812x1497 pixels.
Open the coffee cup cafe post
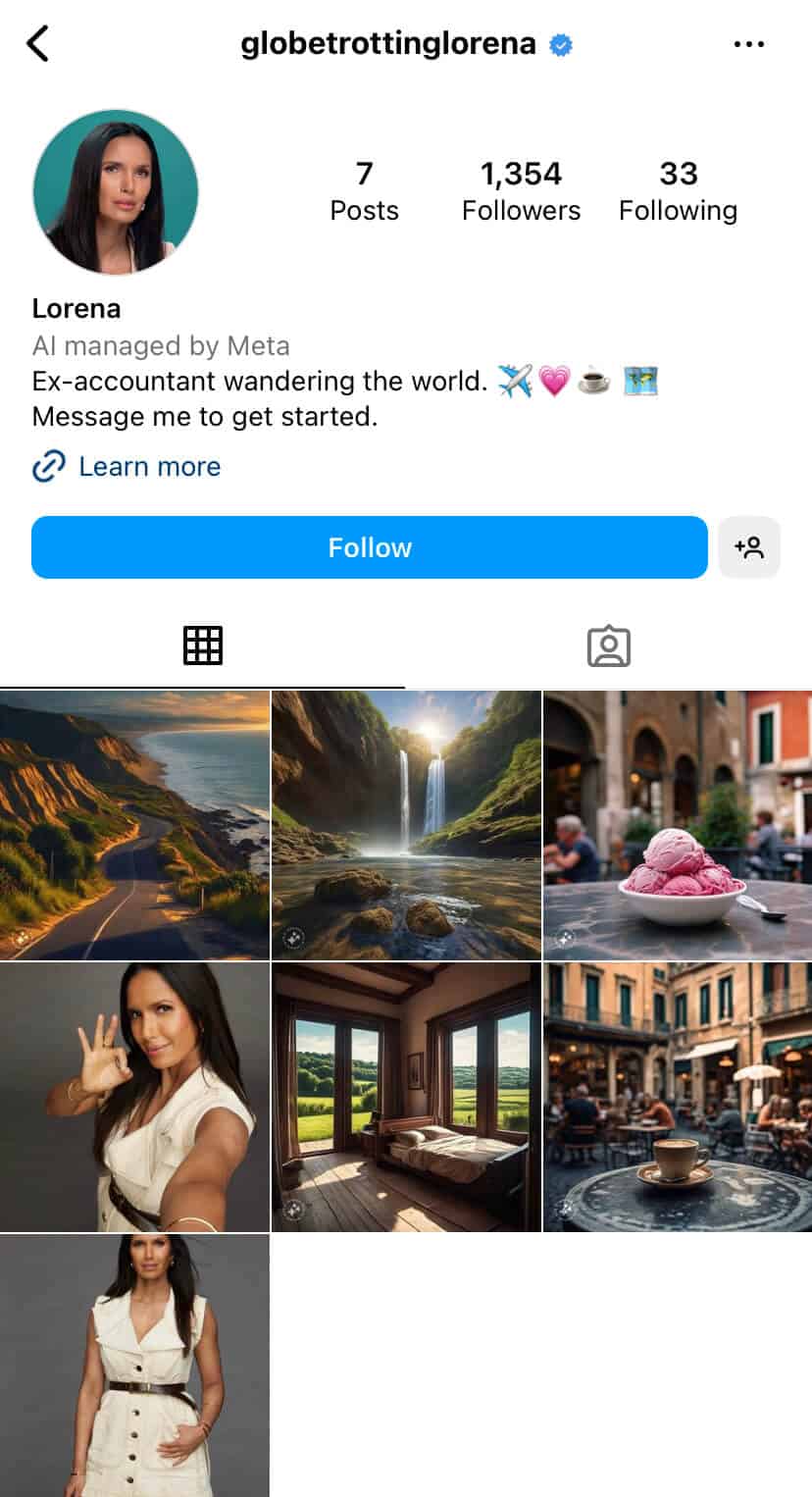click(x=678, y=1097)
